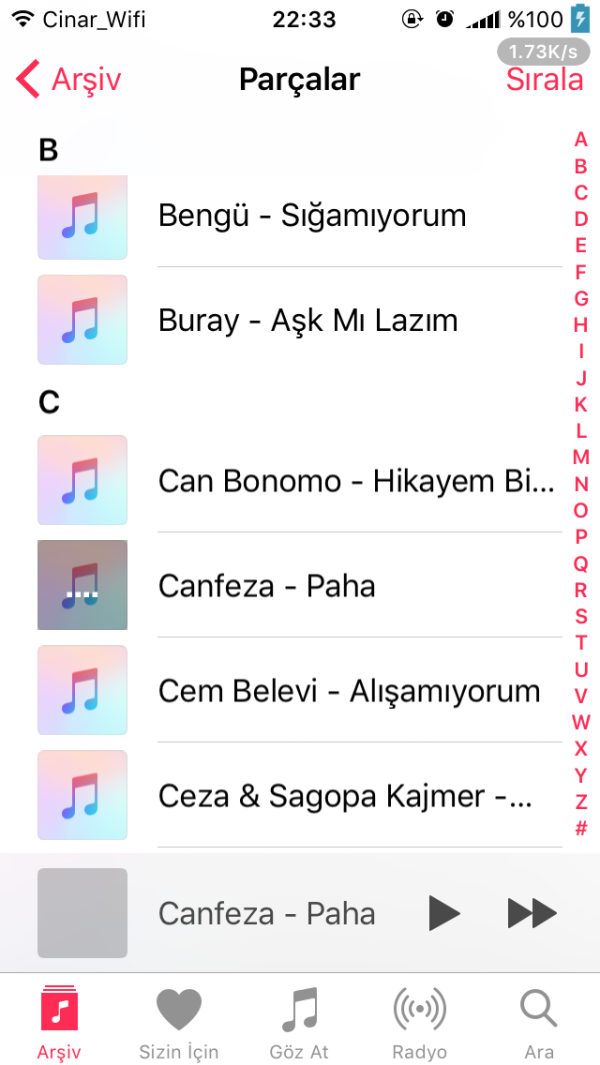
Task: Skip to the next track
Action: [x=531, y=913]
